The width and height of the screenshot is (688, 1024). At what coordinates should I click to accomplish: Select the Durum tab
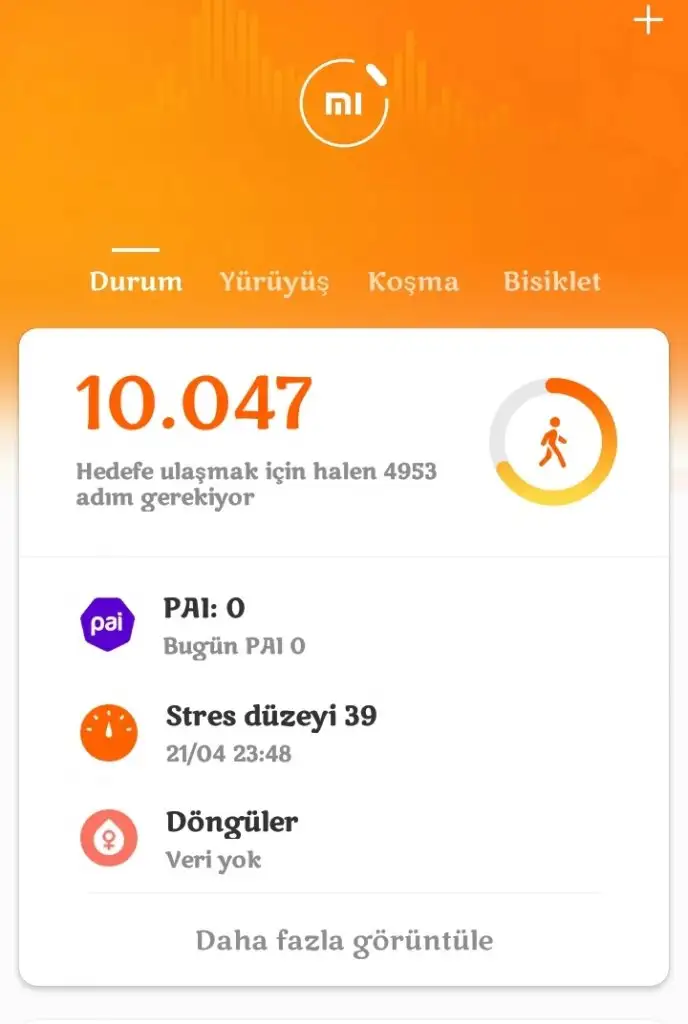136,281
